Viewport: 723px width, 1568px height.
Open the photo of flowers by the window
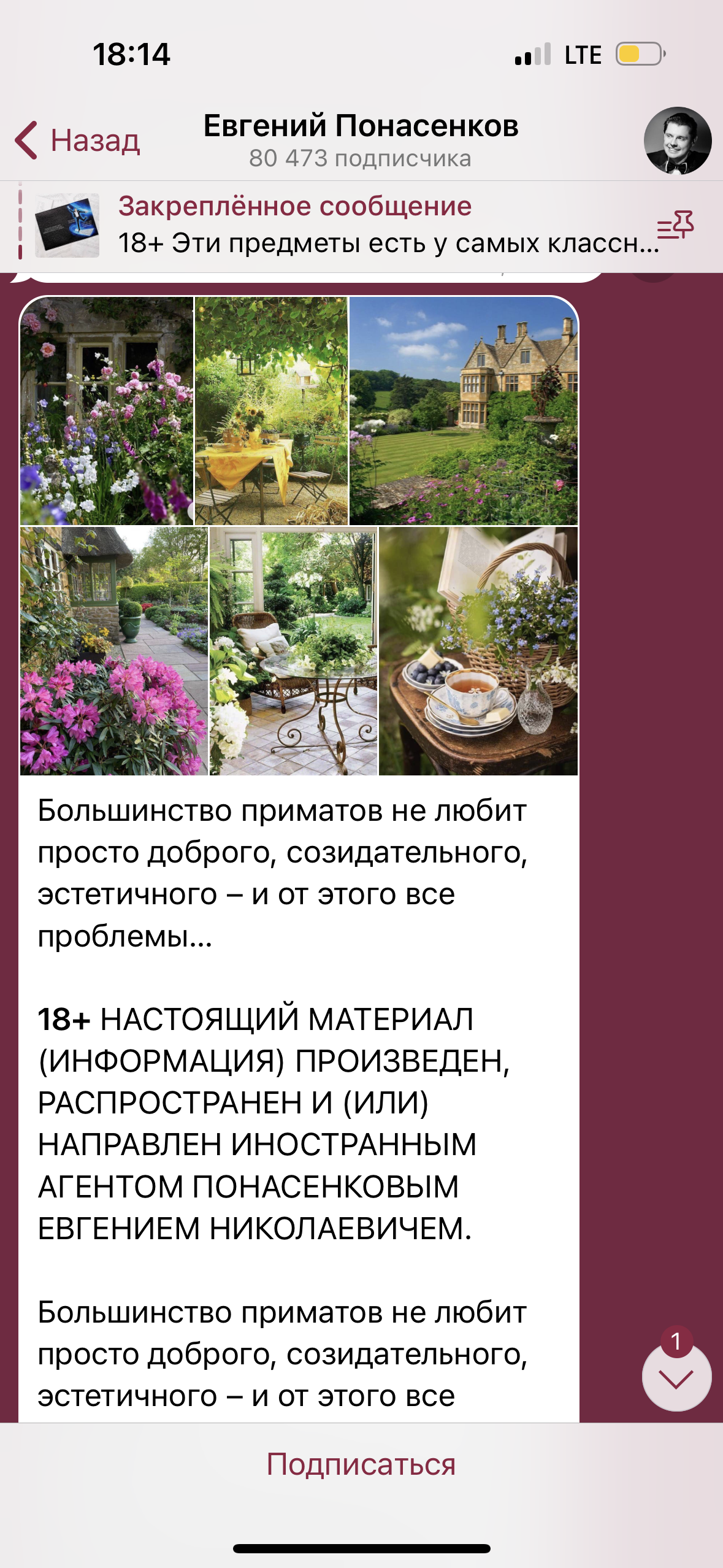(x=107, y=410)
